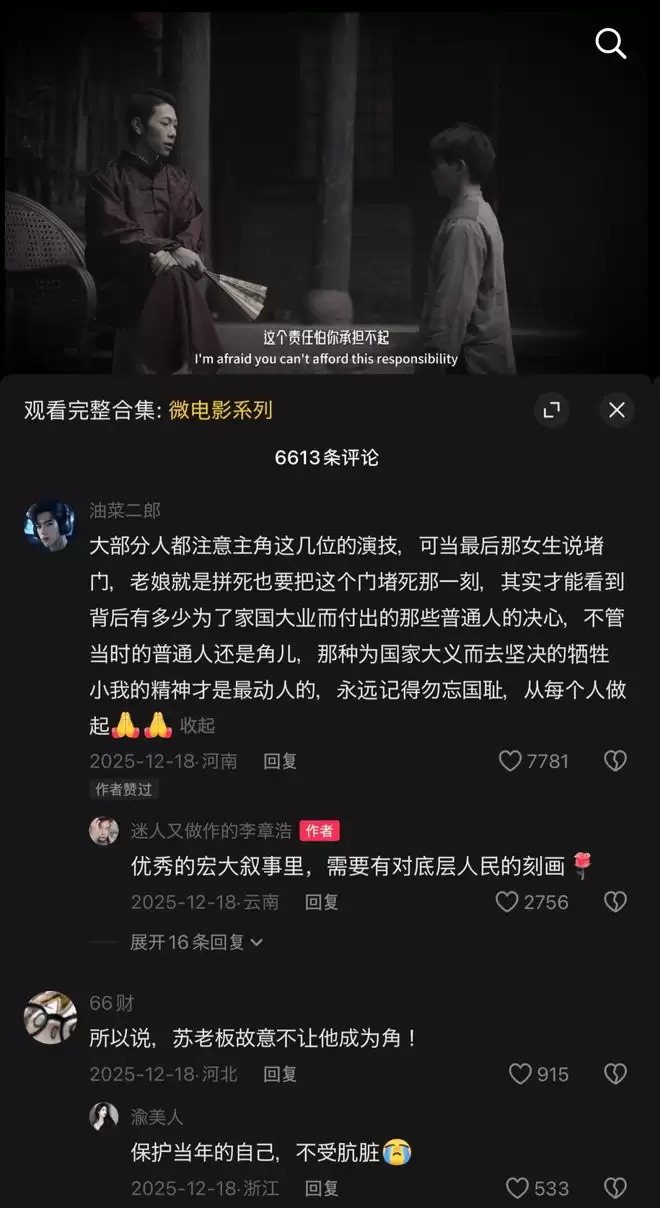Image resolution: width=660 pixels, height=1208 pixels.
Task: Reply to 66财's comment
Action: pyautogui.click(x=280, y=1074)
